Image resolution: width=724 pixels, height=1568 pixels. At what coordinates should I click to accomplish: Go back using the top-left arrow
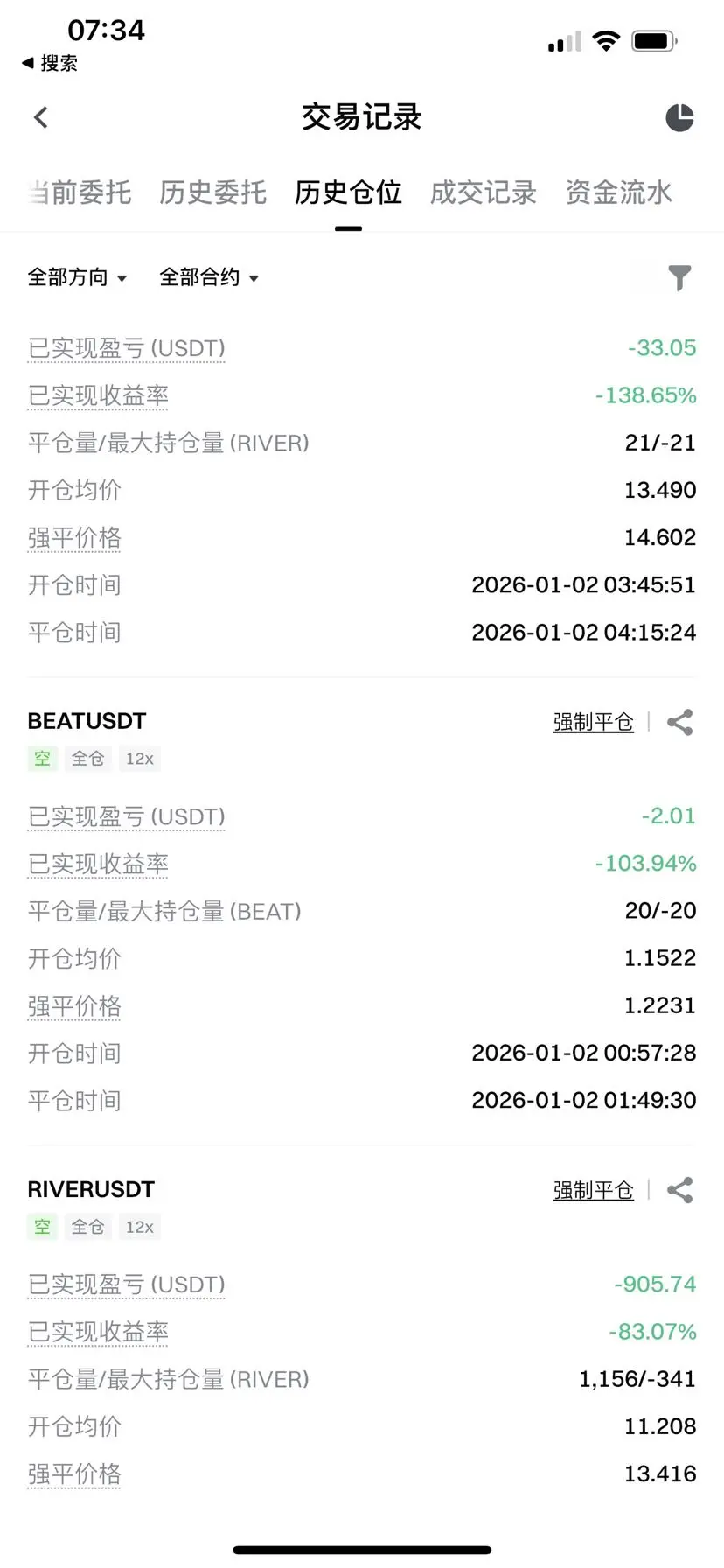tap(41, 117)
